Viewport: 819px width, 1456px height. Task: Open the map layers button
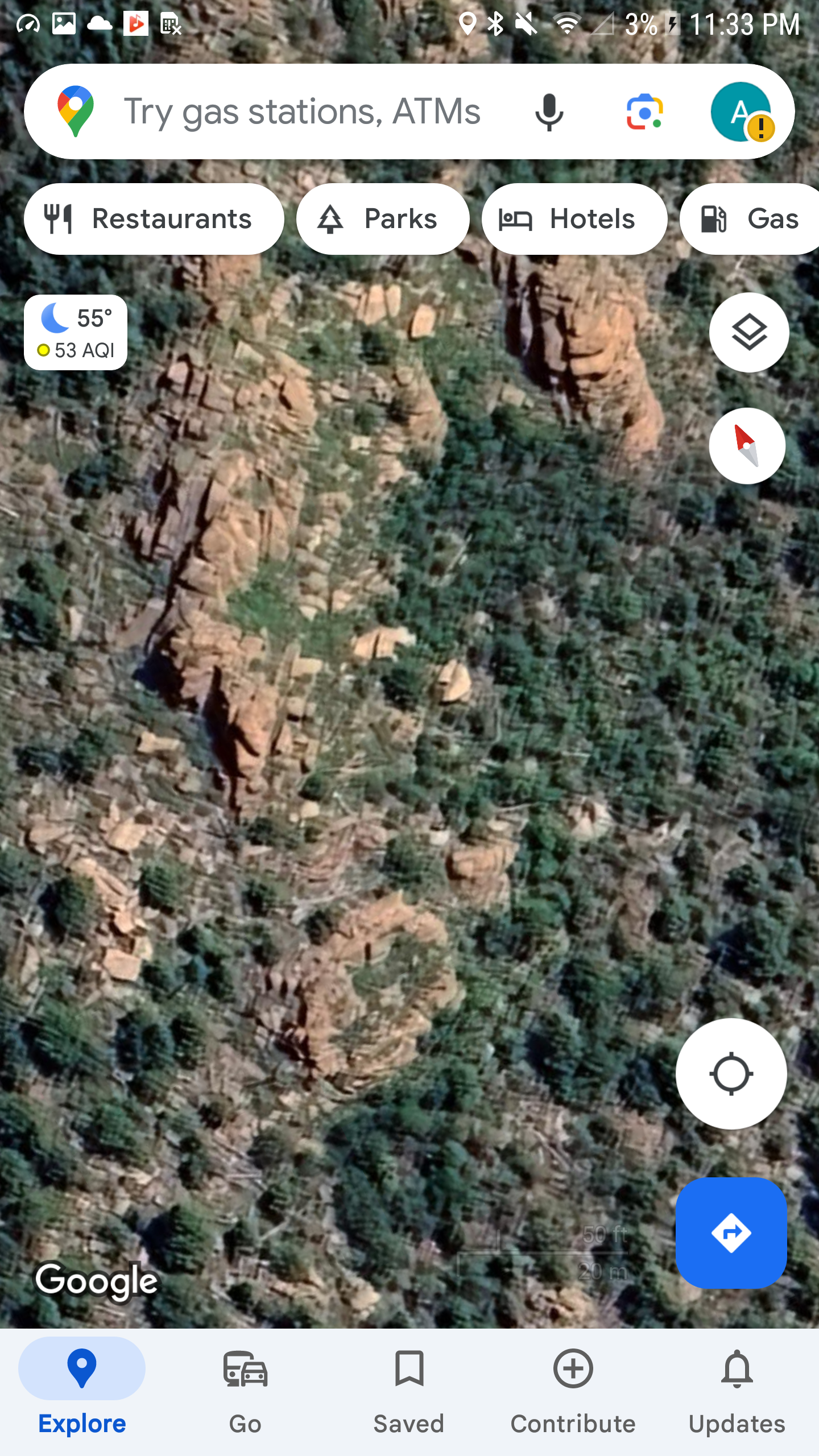point(748,333)
